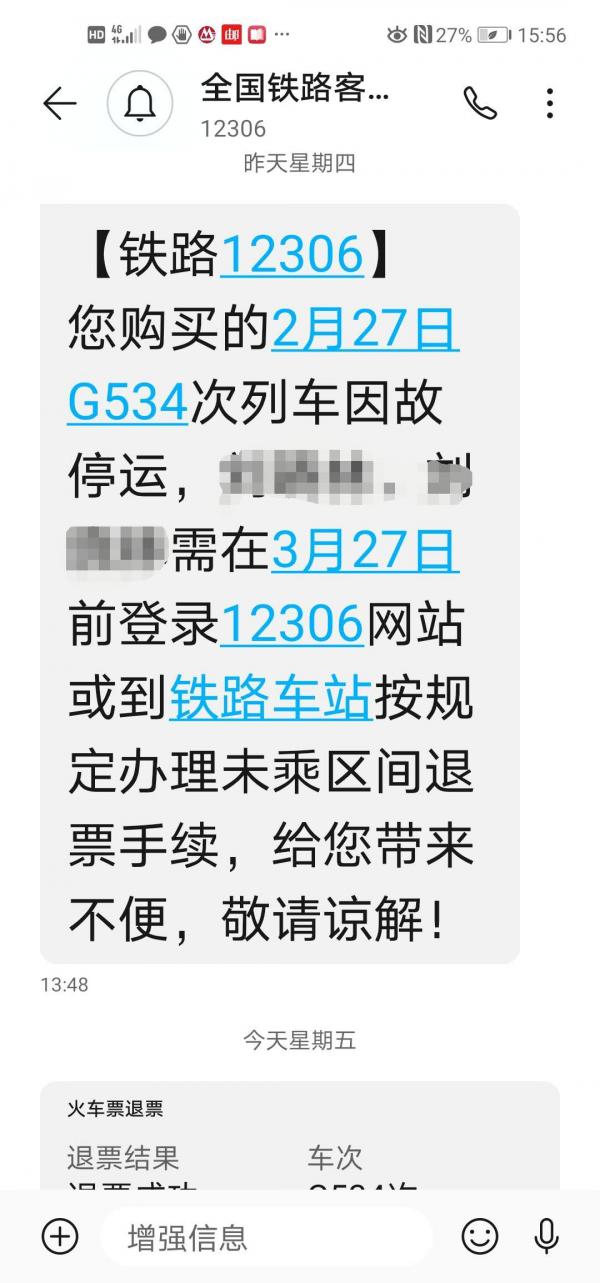Screen dimensions: 600x1283
Task: Open the emoji picker
Action: [x=479, y=1236]
